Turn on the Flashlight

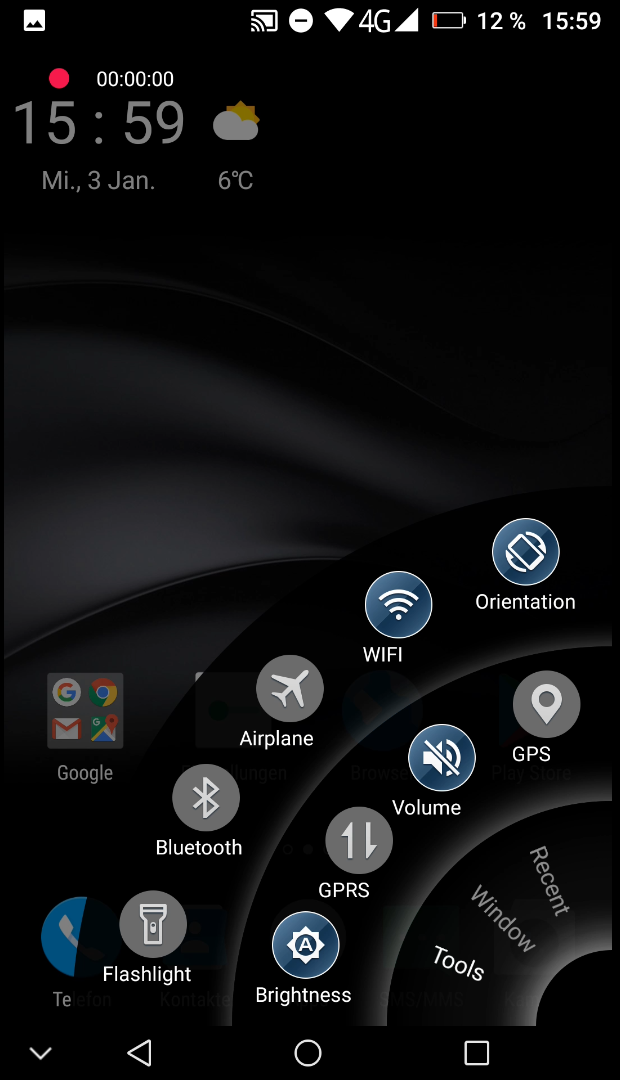[x=153, y=924]
